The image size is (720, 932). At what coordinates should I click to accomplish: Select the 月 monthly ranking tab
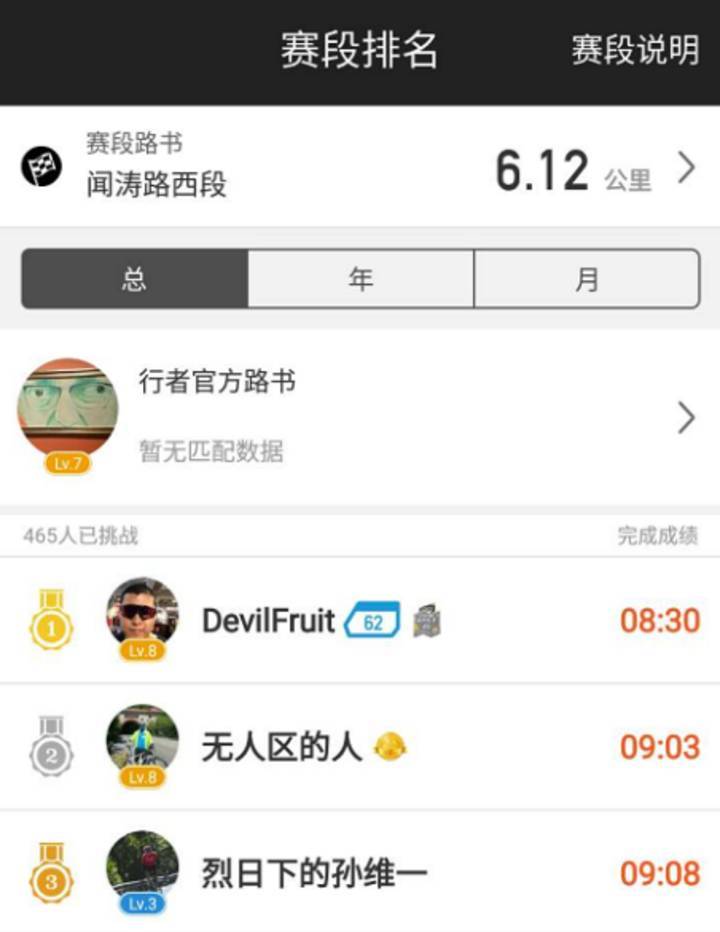[x=586, y=279]
